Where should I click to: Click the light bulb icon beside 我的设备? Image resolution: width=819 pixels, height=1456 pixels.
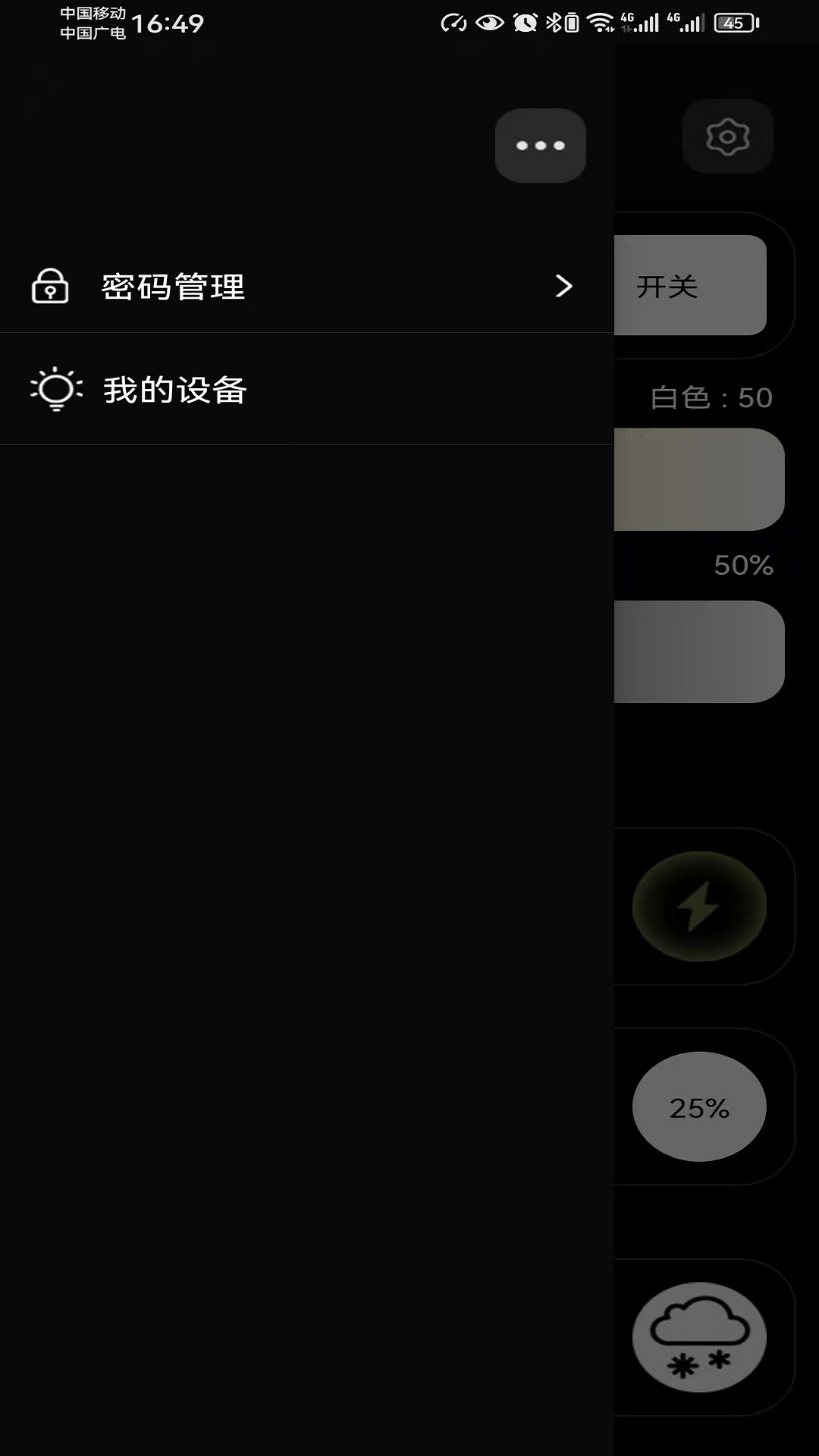pos(55,390)
